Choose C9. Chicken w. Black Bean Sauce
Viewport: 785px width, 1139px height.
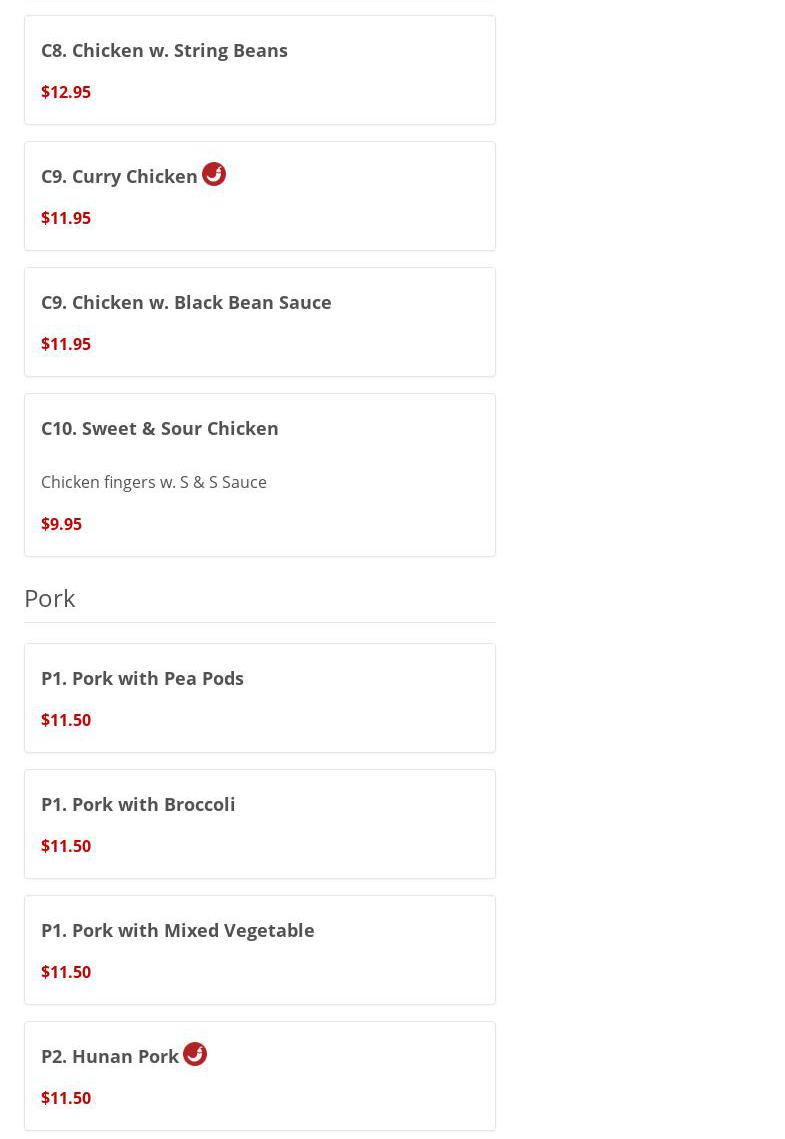259,322
